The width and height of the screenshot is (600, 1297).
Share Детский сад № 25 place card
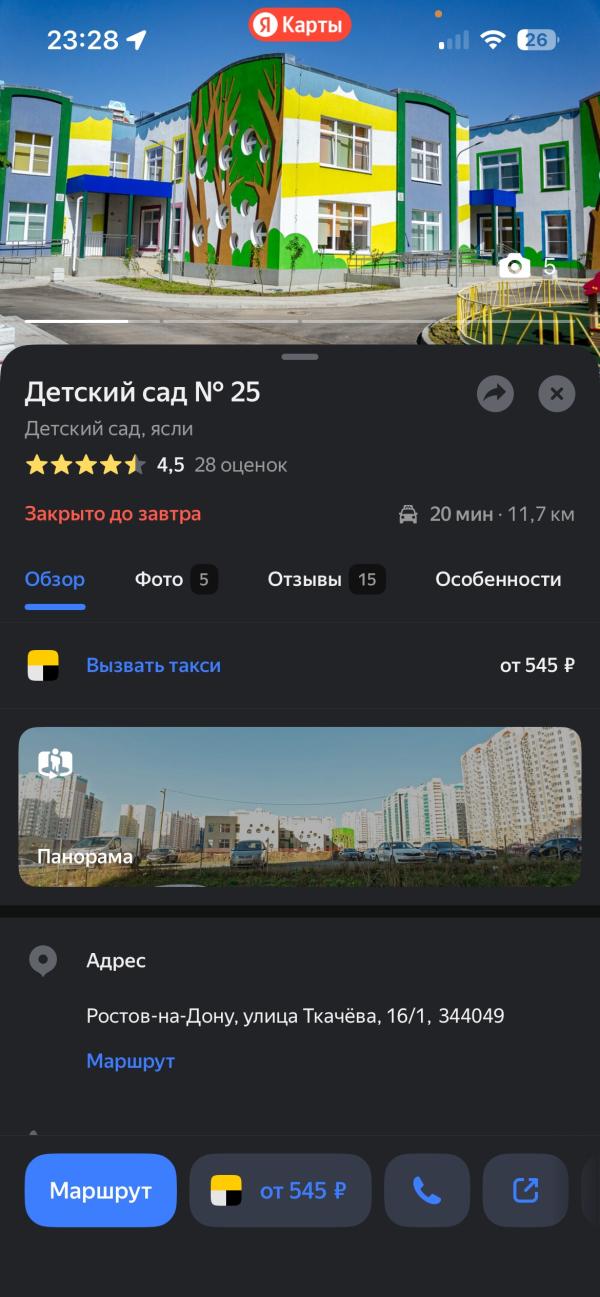click(x=495, y=394)
